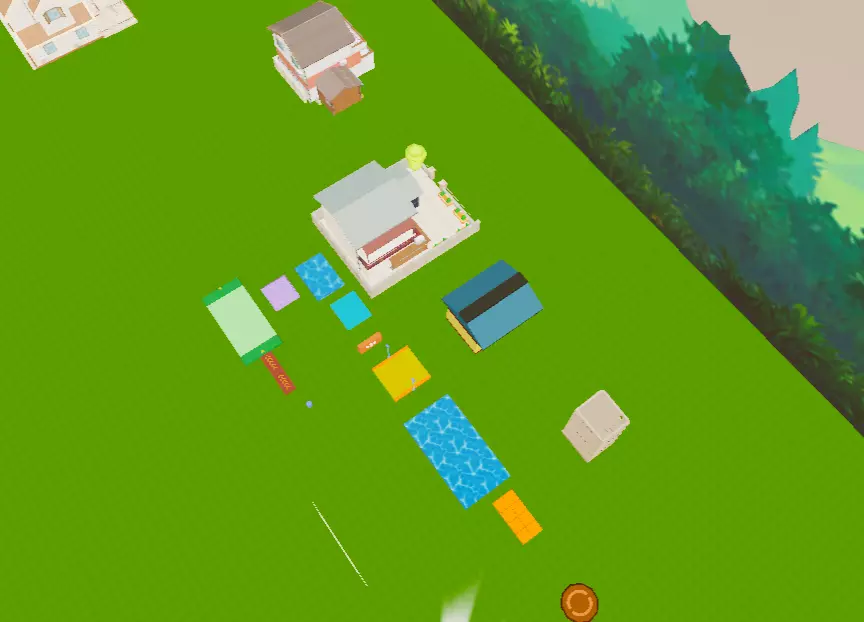Select the large blue water tile

coord(457,451)
